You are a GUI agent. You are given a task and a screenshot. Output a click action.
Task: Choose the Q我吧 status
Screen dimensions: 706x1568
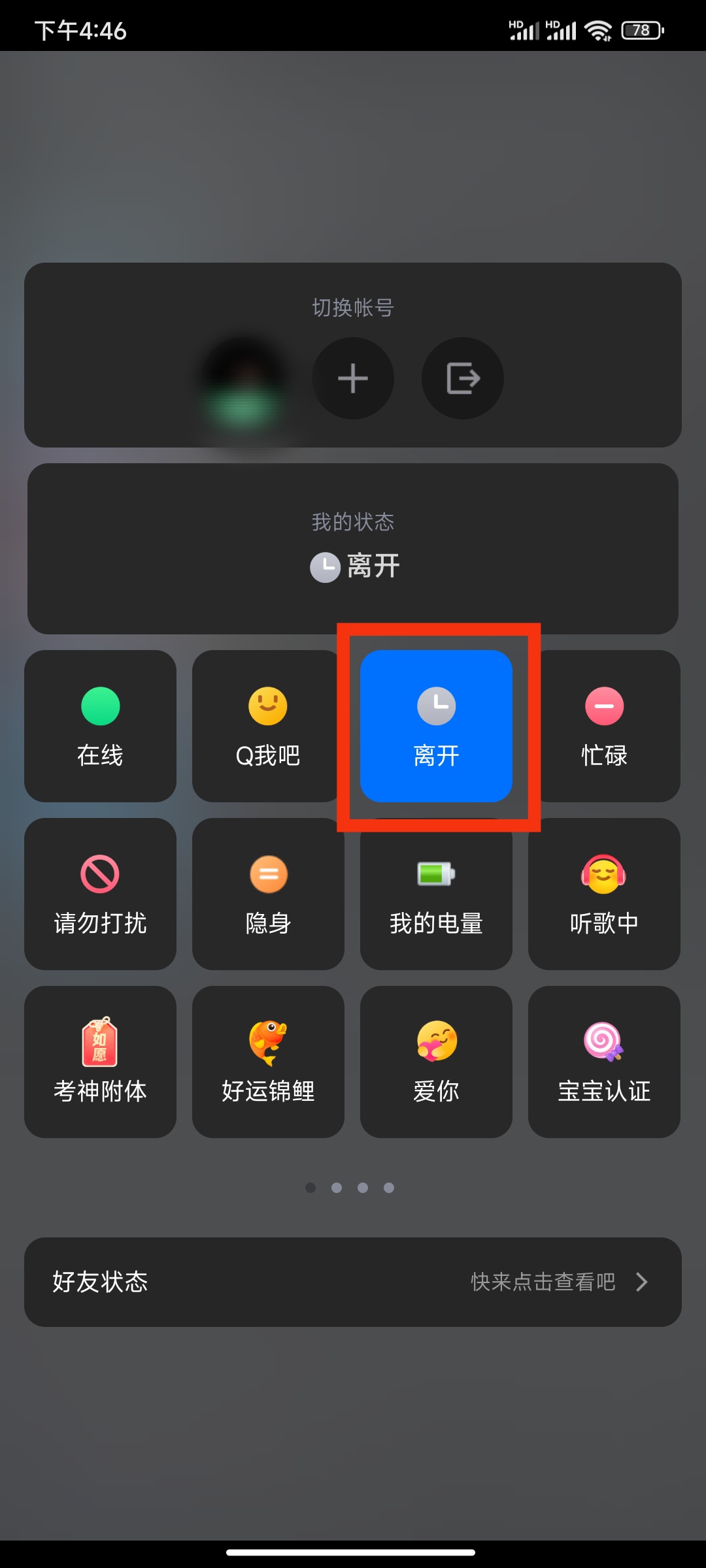pyautogui.click(x=268, y=726)
